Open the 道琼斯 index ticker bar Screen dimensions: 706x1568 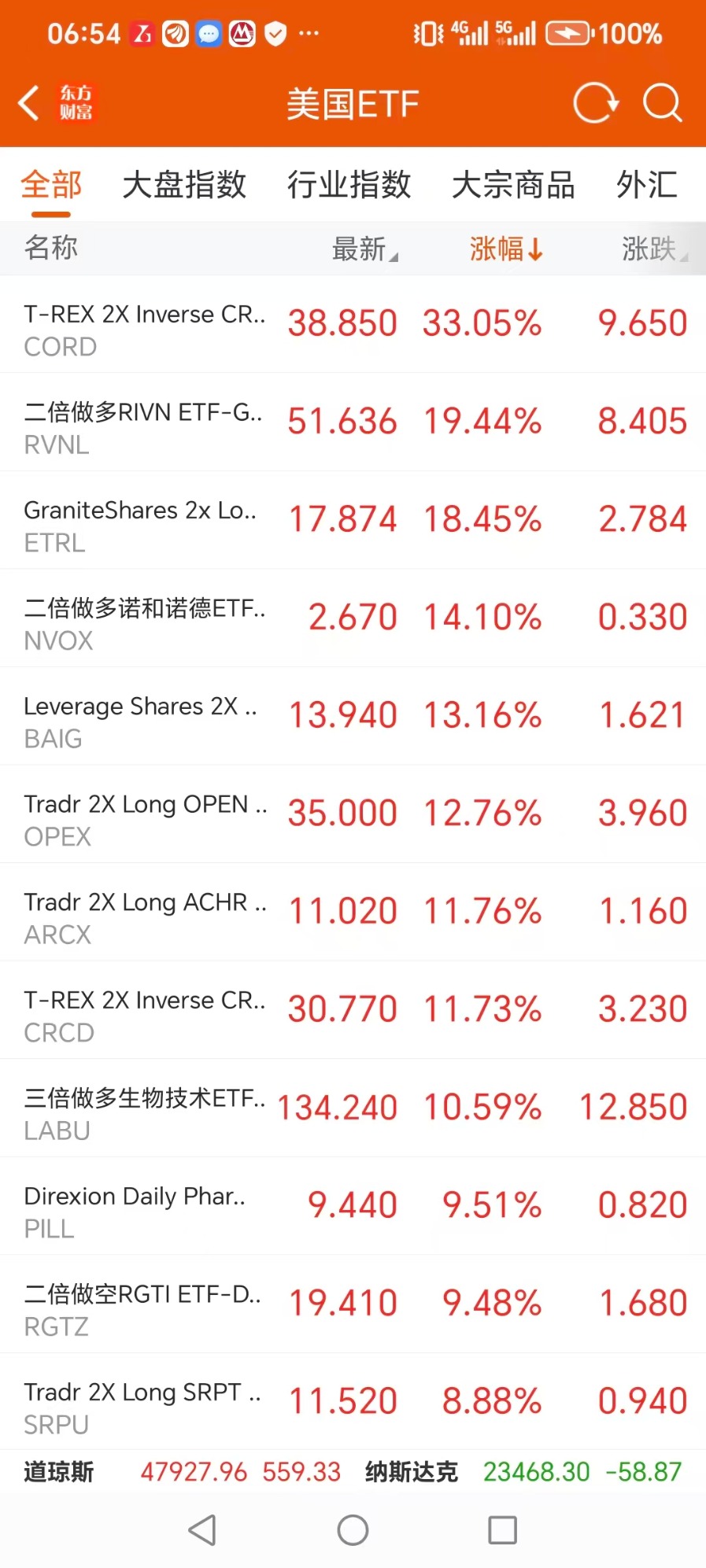point(183,1471)
